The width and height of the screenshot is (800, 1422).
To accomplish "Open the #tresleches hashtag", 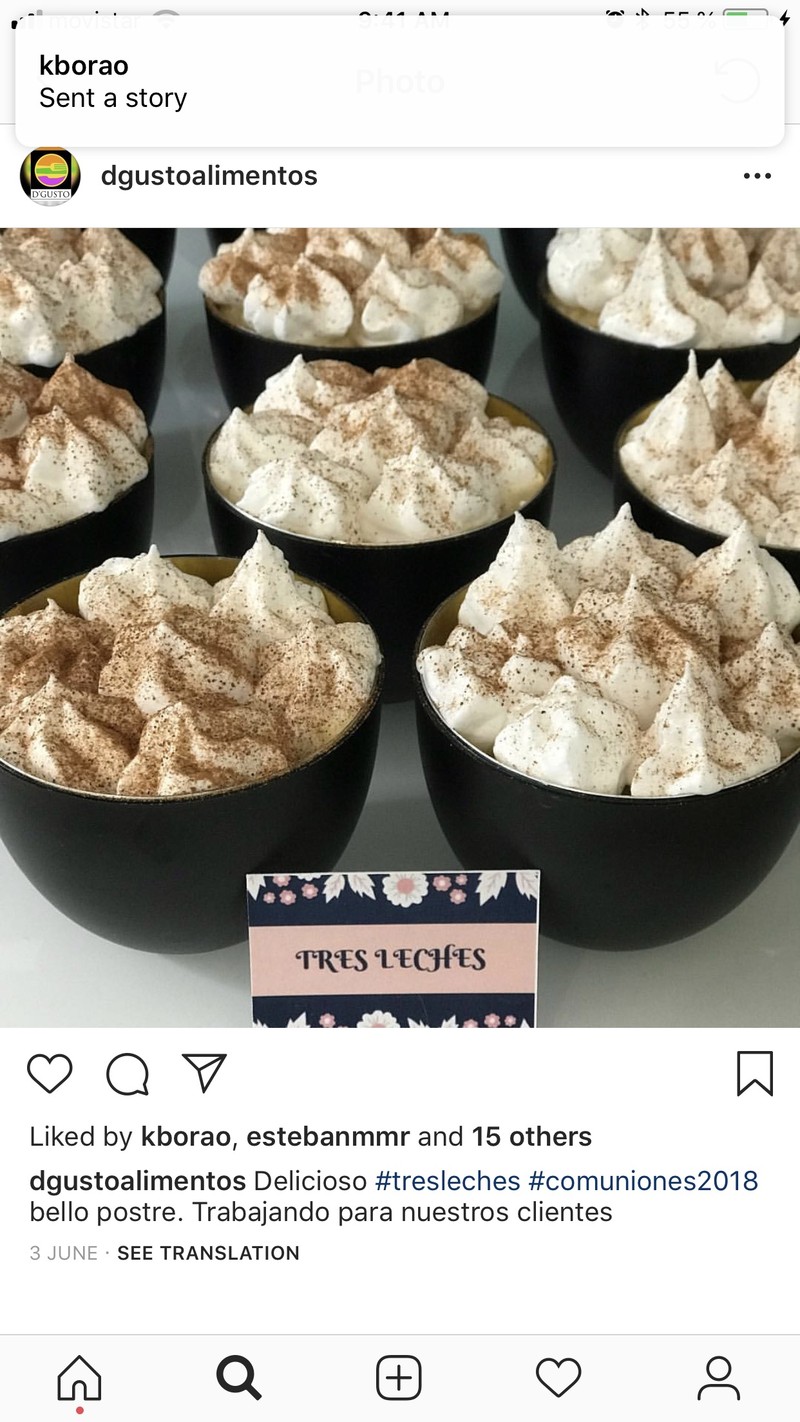I will tap(447, 1181).
